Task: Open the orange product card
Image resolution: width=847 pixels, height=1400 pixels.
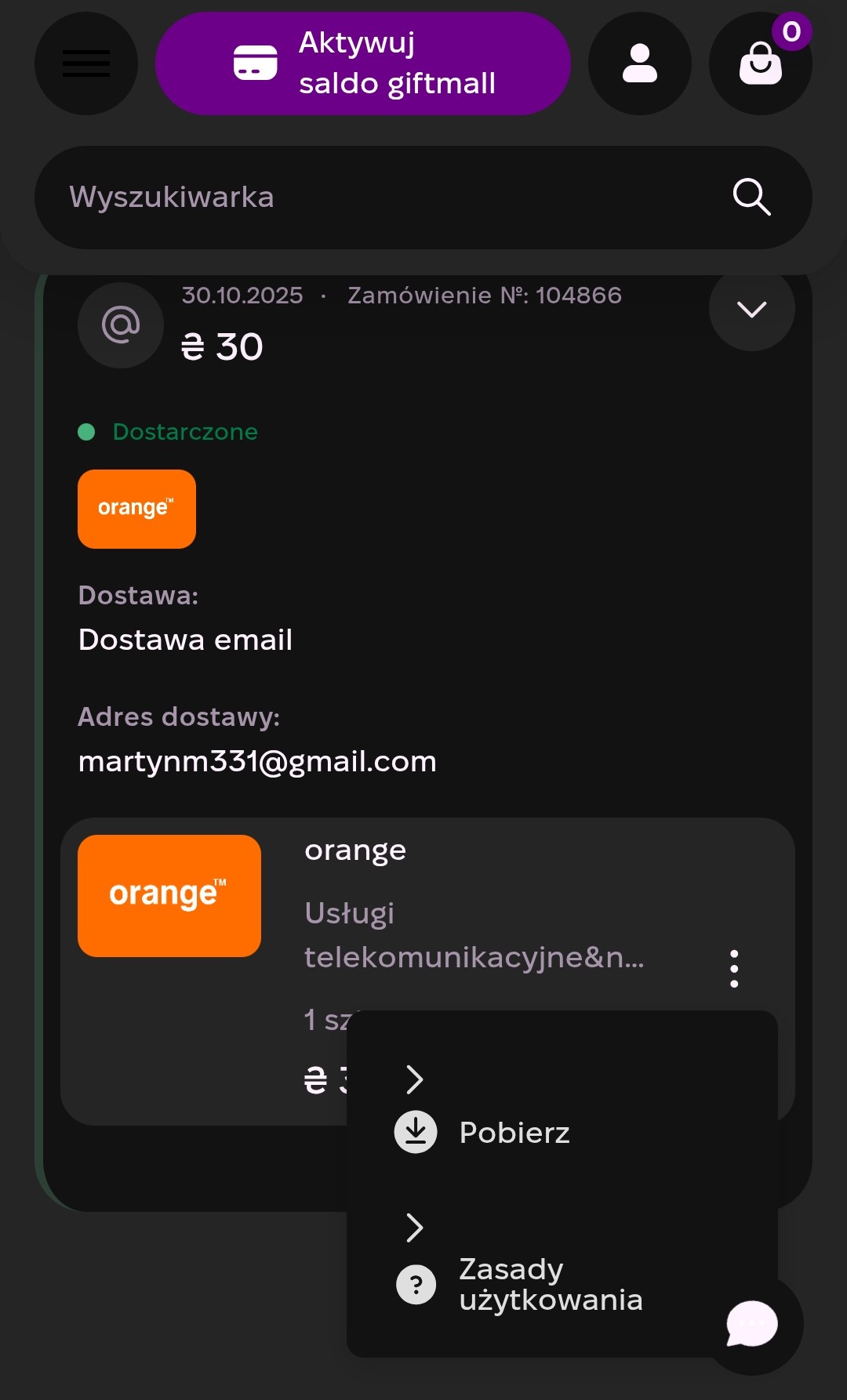Action: (169, 896)
